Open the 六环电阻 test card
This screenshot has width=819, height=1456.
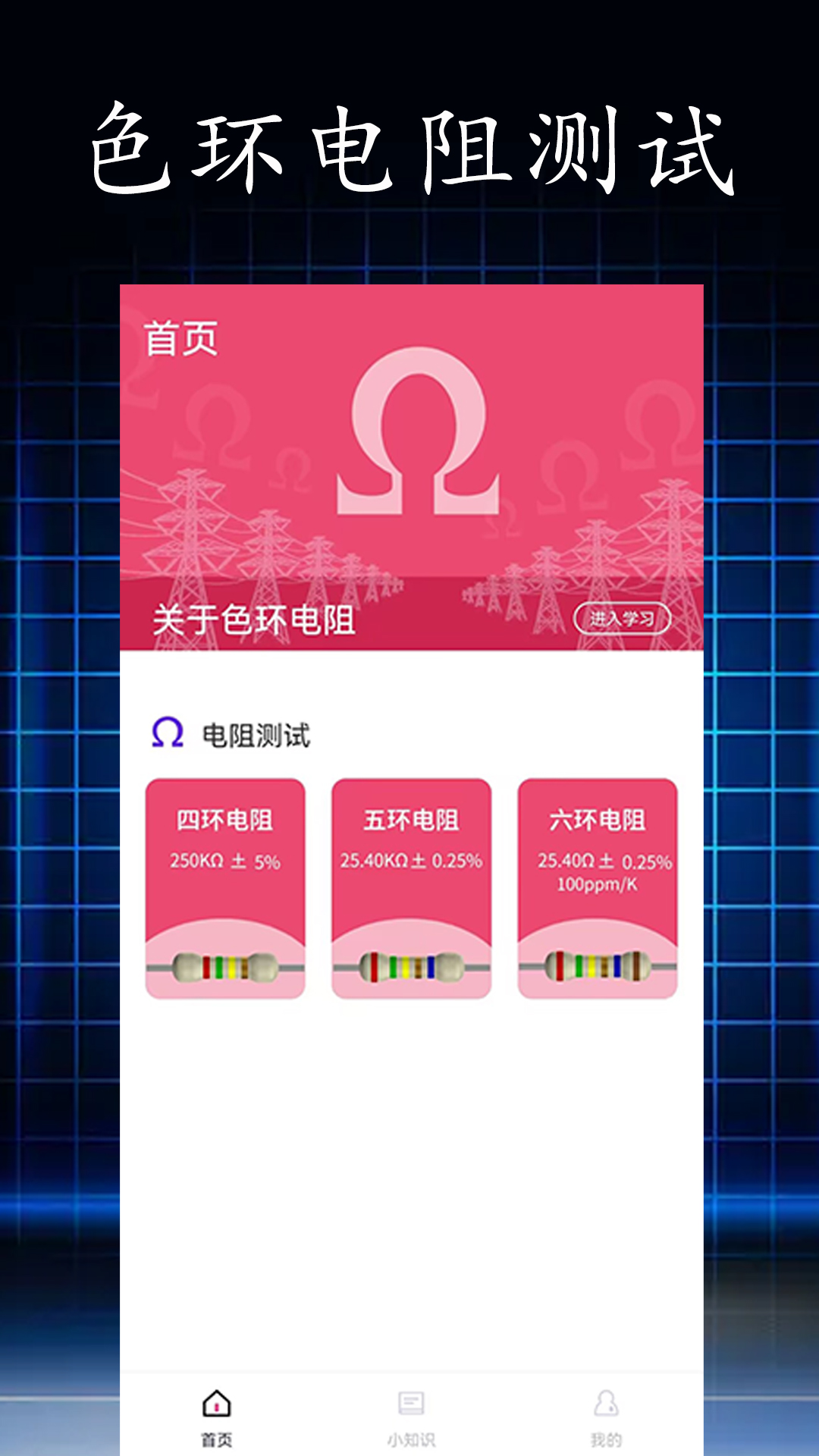coord(597,887)
